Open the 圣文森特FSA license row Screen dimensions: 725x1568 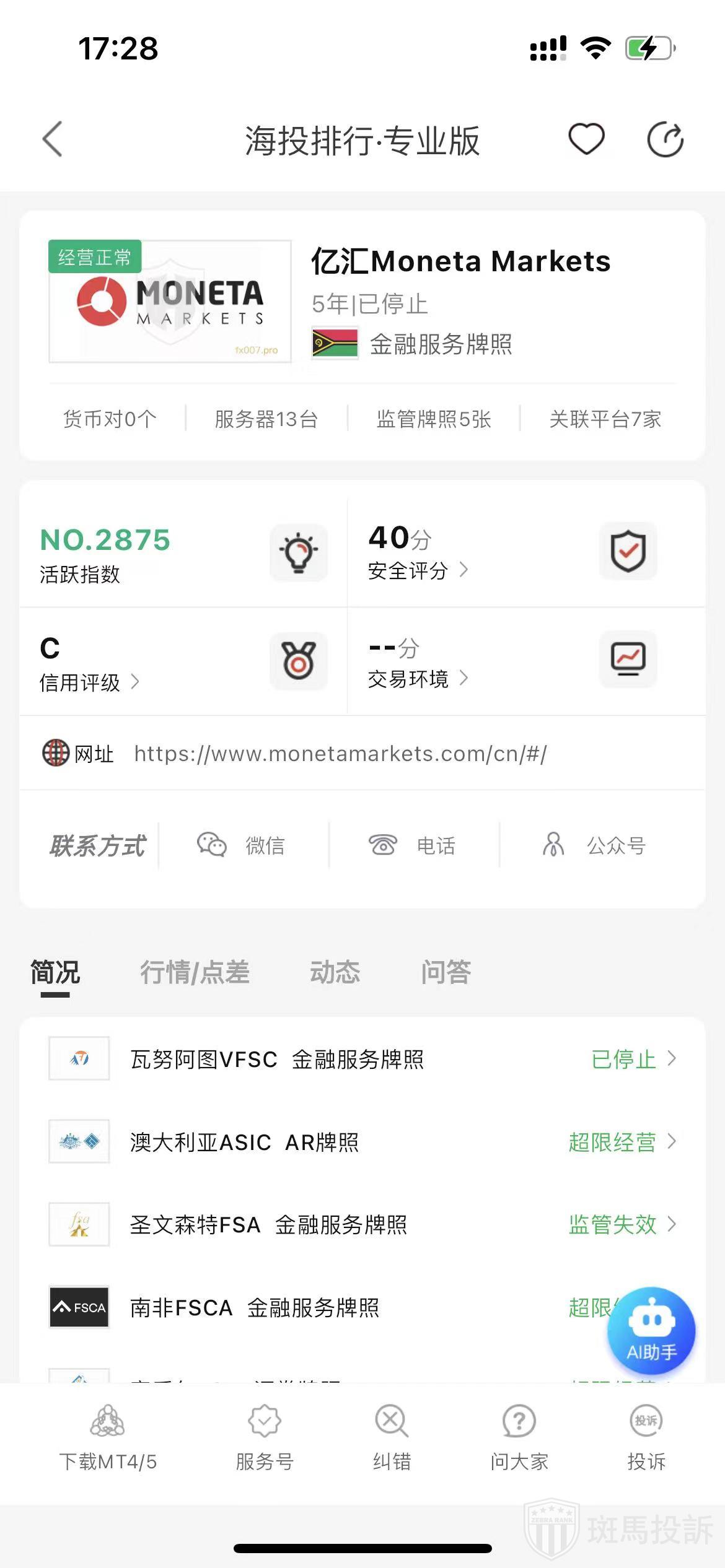362,1224
